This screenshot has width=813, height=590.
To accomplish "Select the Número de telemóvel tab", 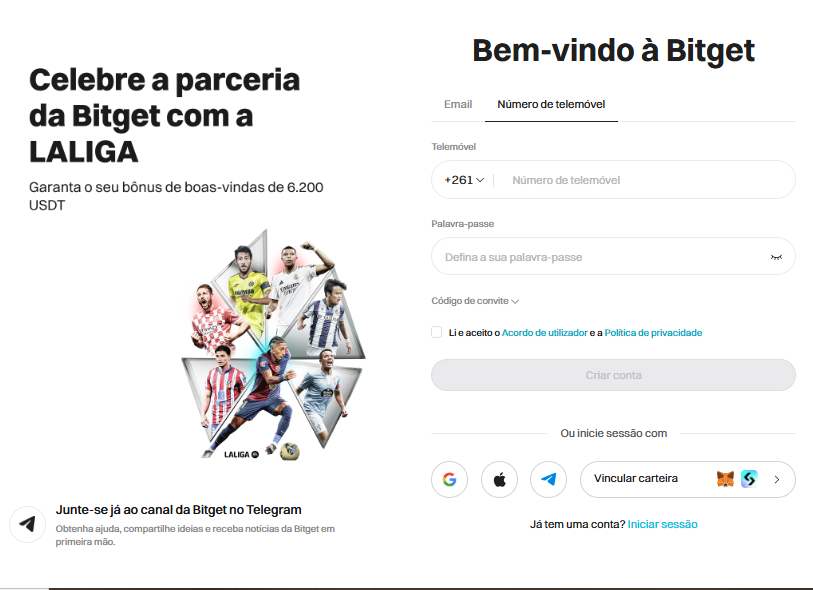I will 551,104.
